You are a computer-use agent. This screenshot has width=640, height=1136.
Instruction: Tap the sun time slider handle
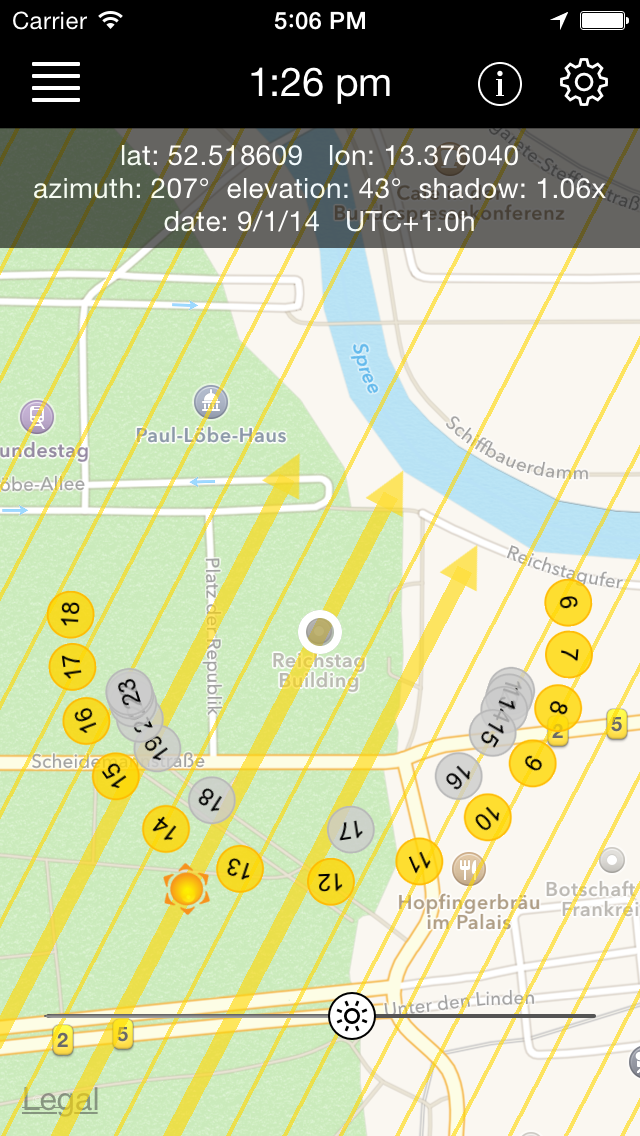click(352, 1017)
